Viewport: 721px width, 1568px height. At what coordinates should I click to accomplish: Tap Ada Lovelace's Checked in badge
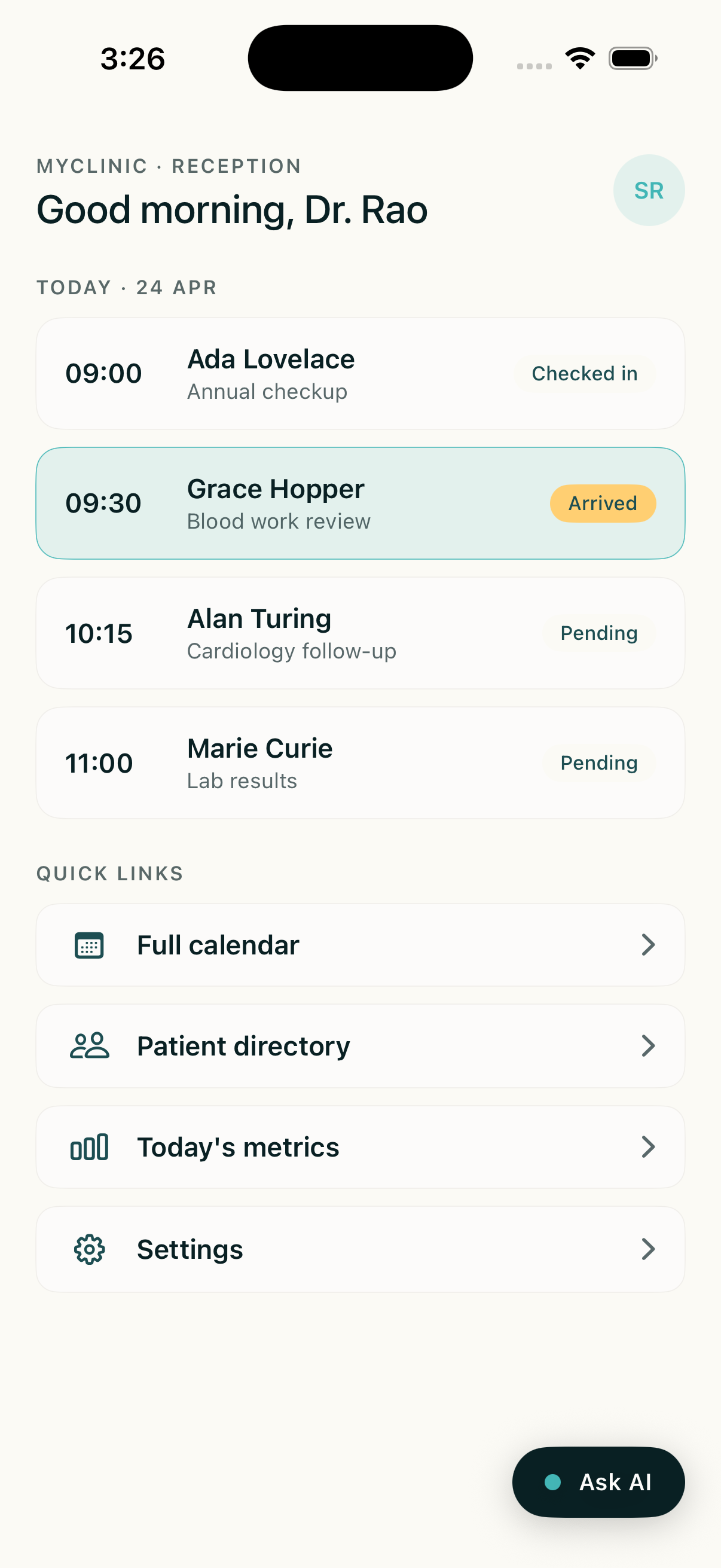point(584,373)
